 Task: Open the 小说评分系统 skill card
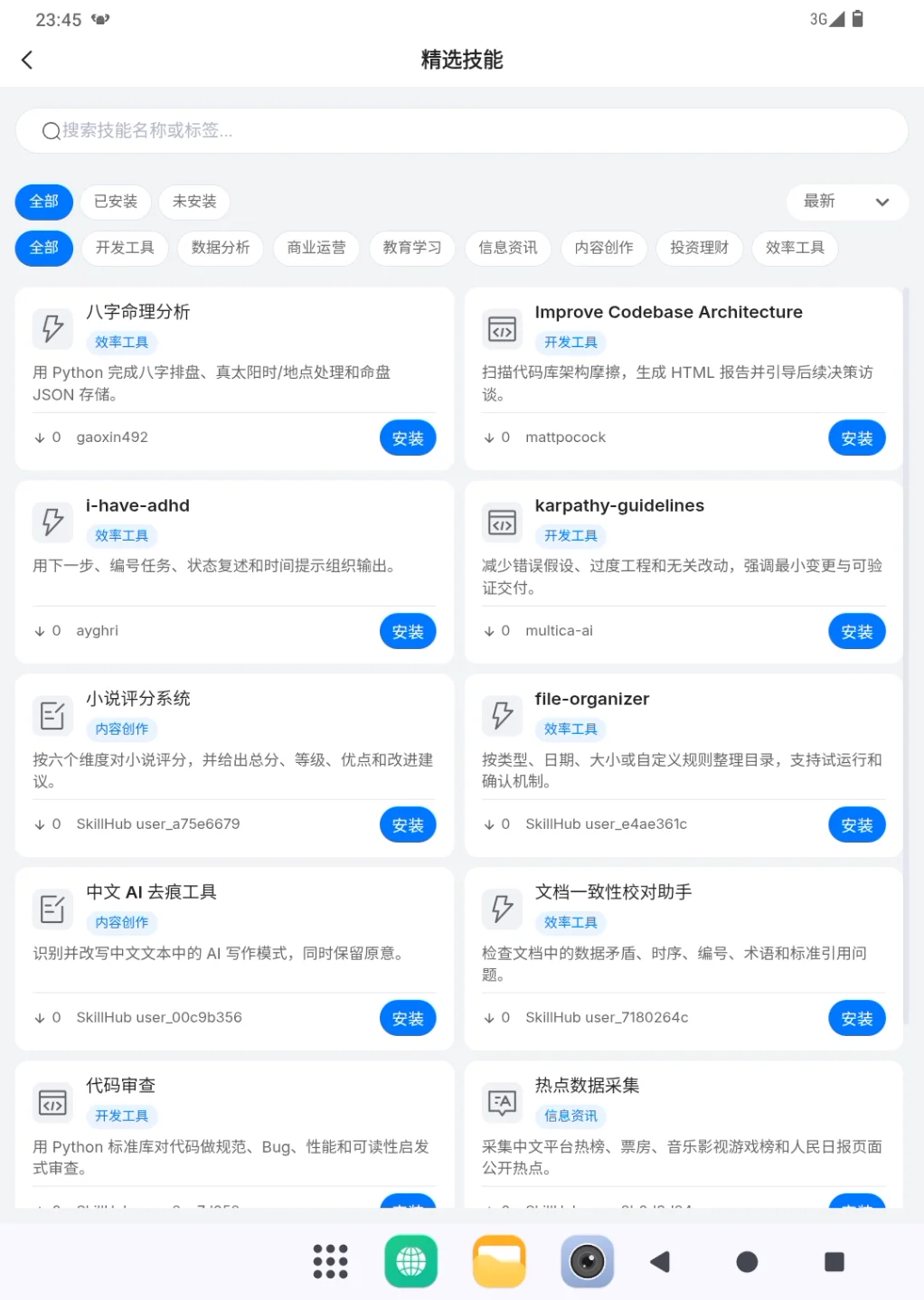pos(235,766)
